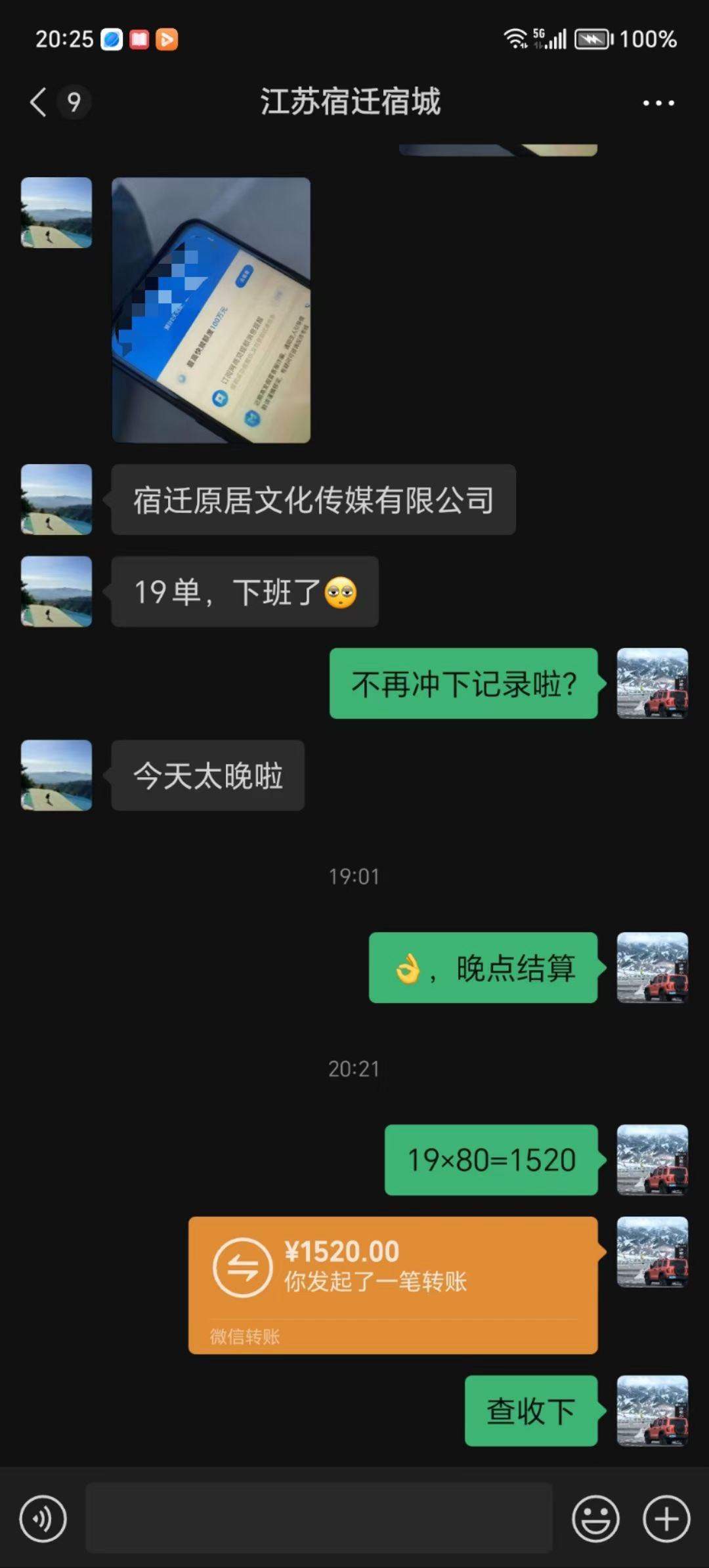
Task: Open the chat info overflow menu
Action: [x=658, y=103]
